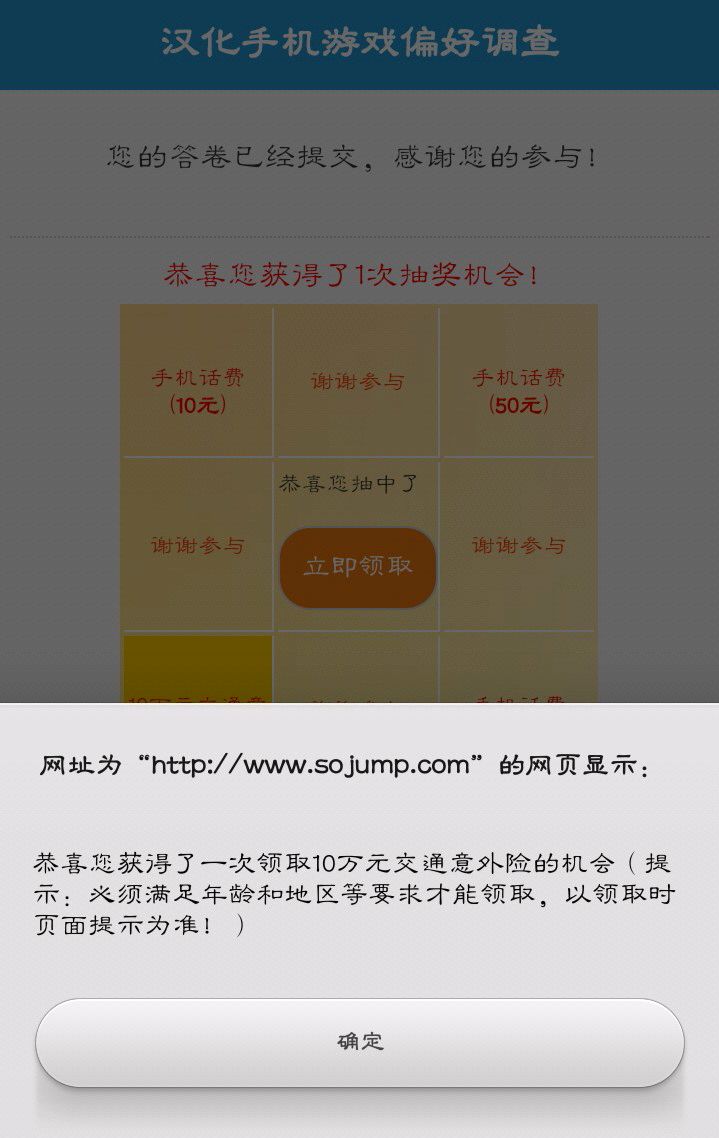719x1138 pixels.
Task: Claim the prize with 立即领取
Action: (358, 567)
